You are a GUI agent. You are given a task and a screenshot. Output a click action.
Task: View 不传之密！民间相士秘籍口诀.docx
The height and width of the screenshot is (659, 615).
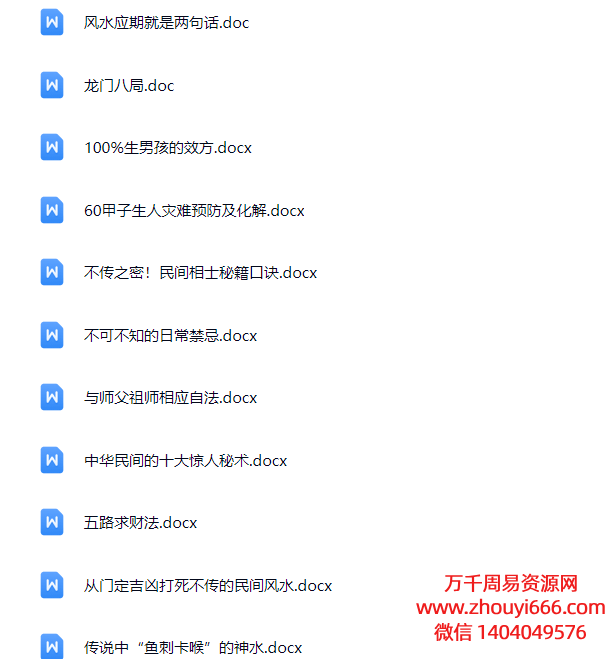point(200,273)
